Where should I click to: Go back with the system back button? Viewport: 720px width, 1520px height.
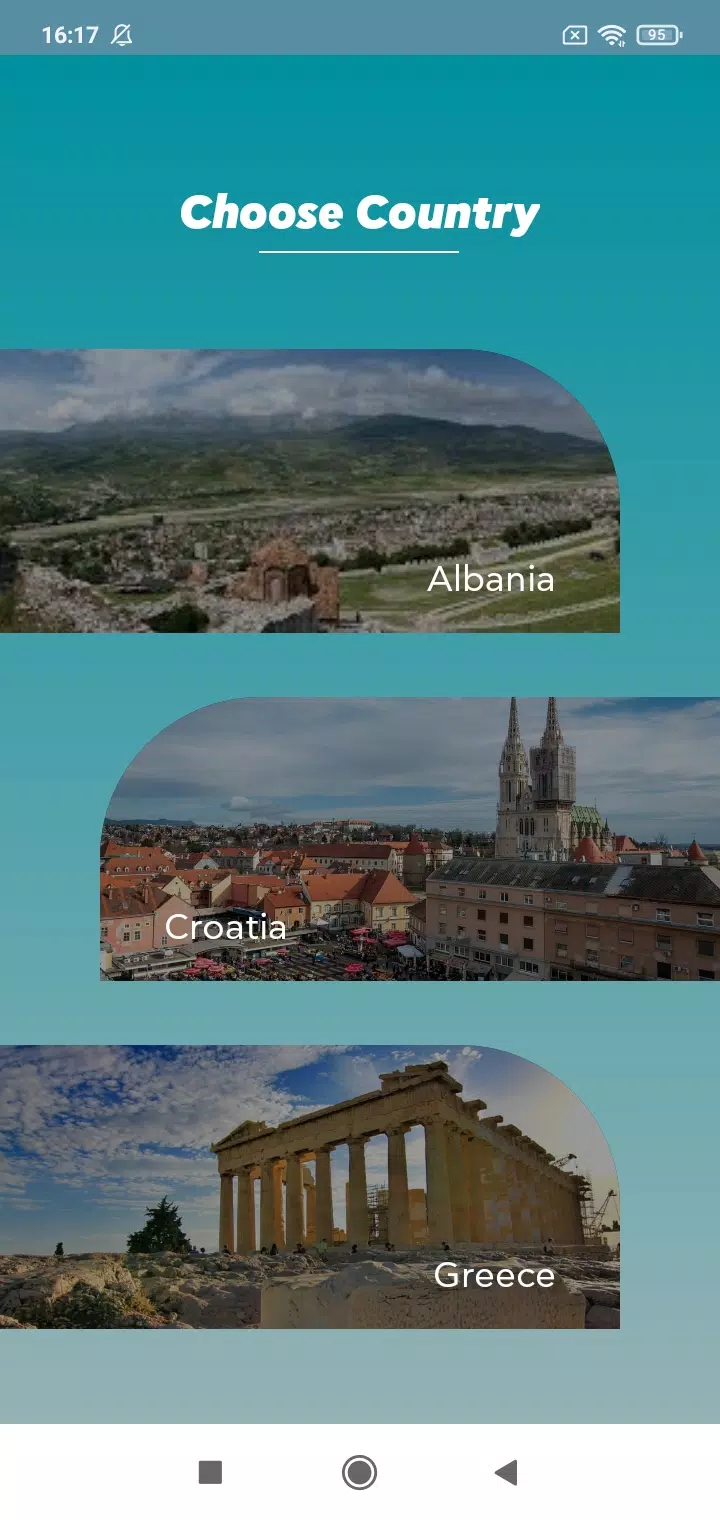click(506, 1472)
